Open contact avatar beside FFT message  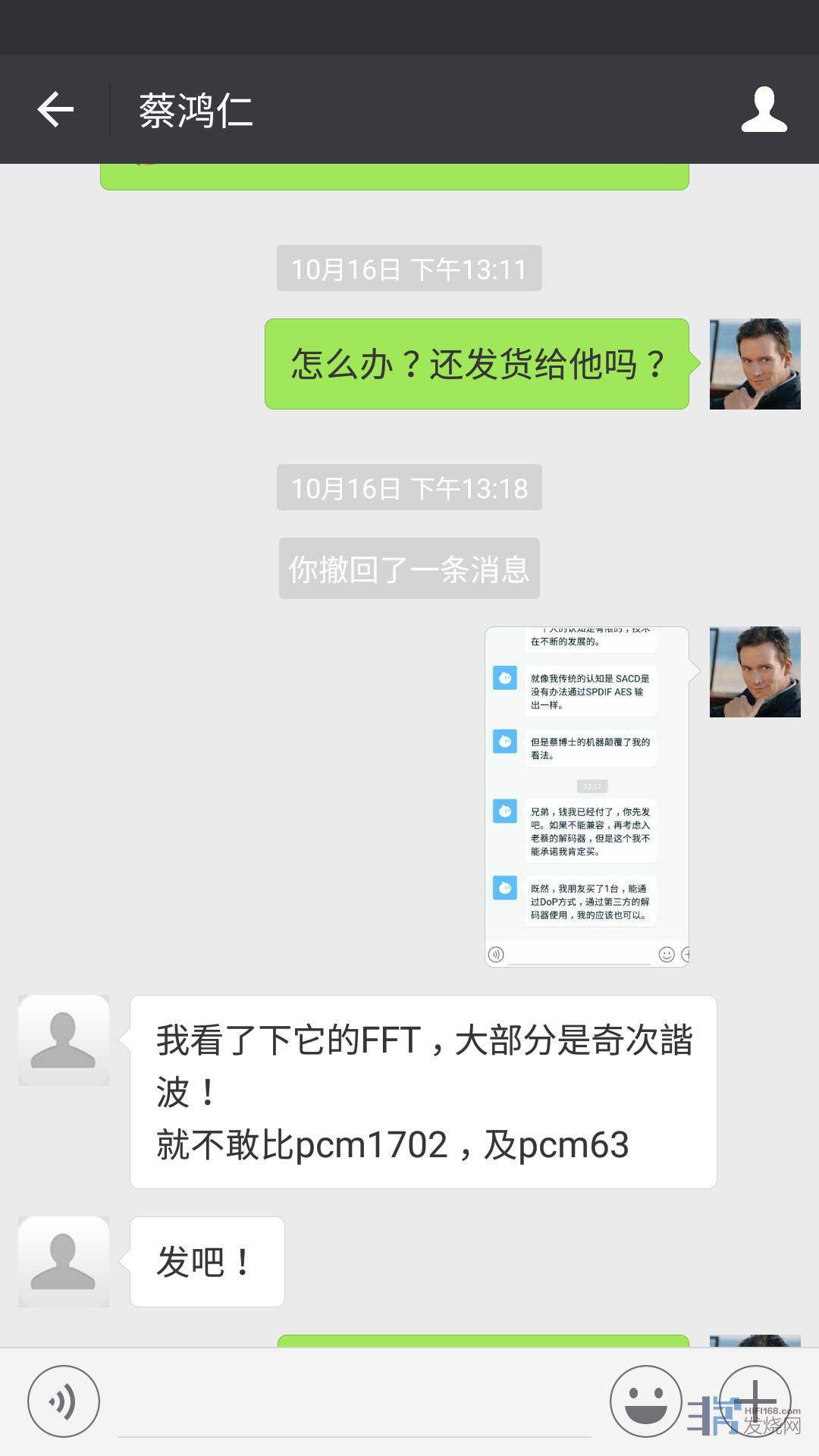(x=64, y=1040)
